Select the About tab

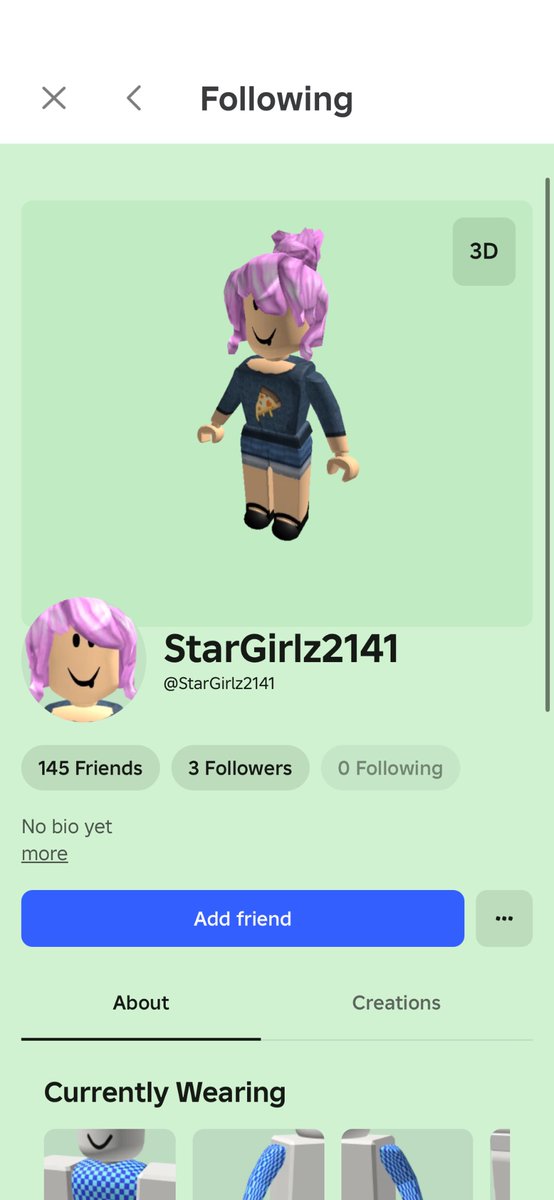click(141, 1003)
